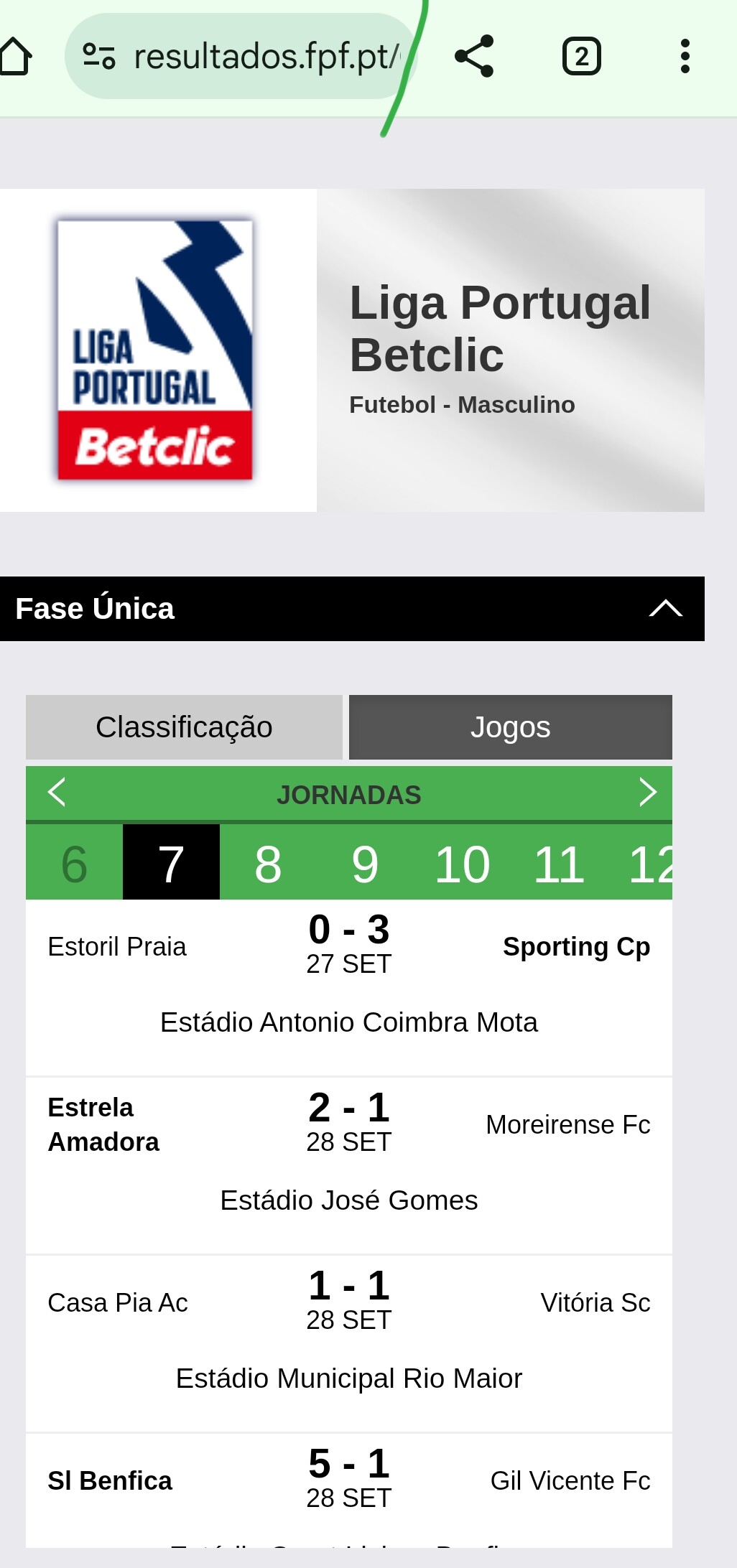Open the browser overflow menu

tap(685, 56)
